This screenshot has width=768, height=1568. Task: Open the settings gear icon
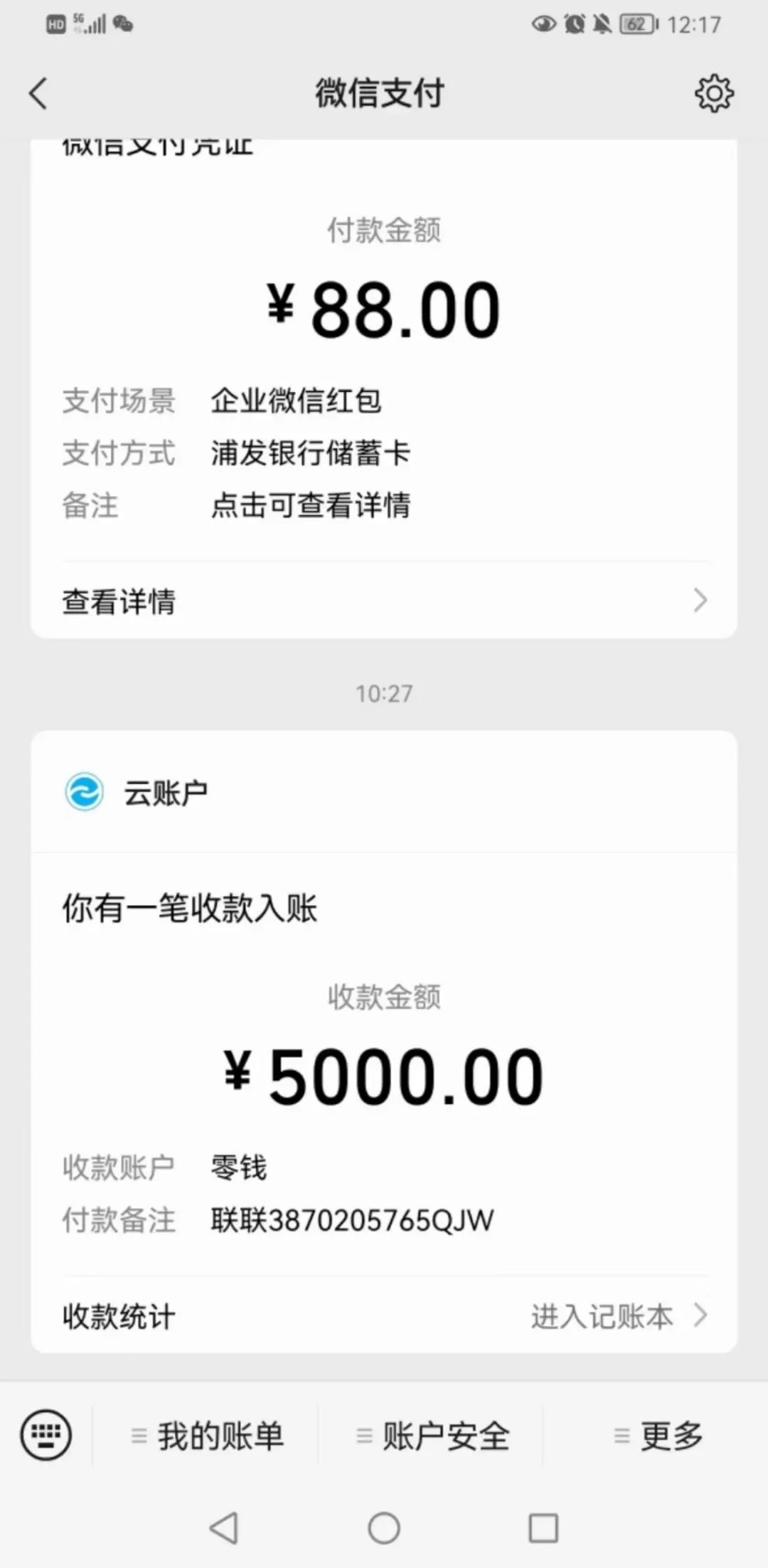(x=714, y=93)
